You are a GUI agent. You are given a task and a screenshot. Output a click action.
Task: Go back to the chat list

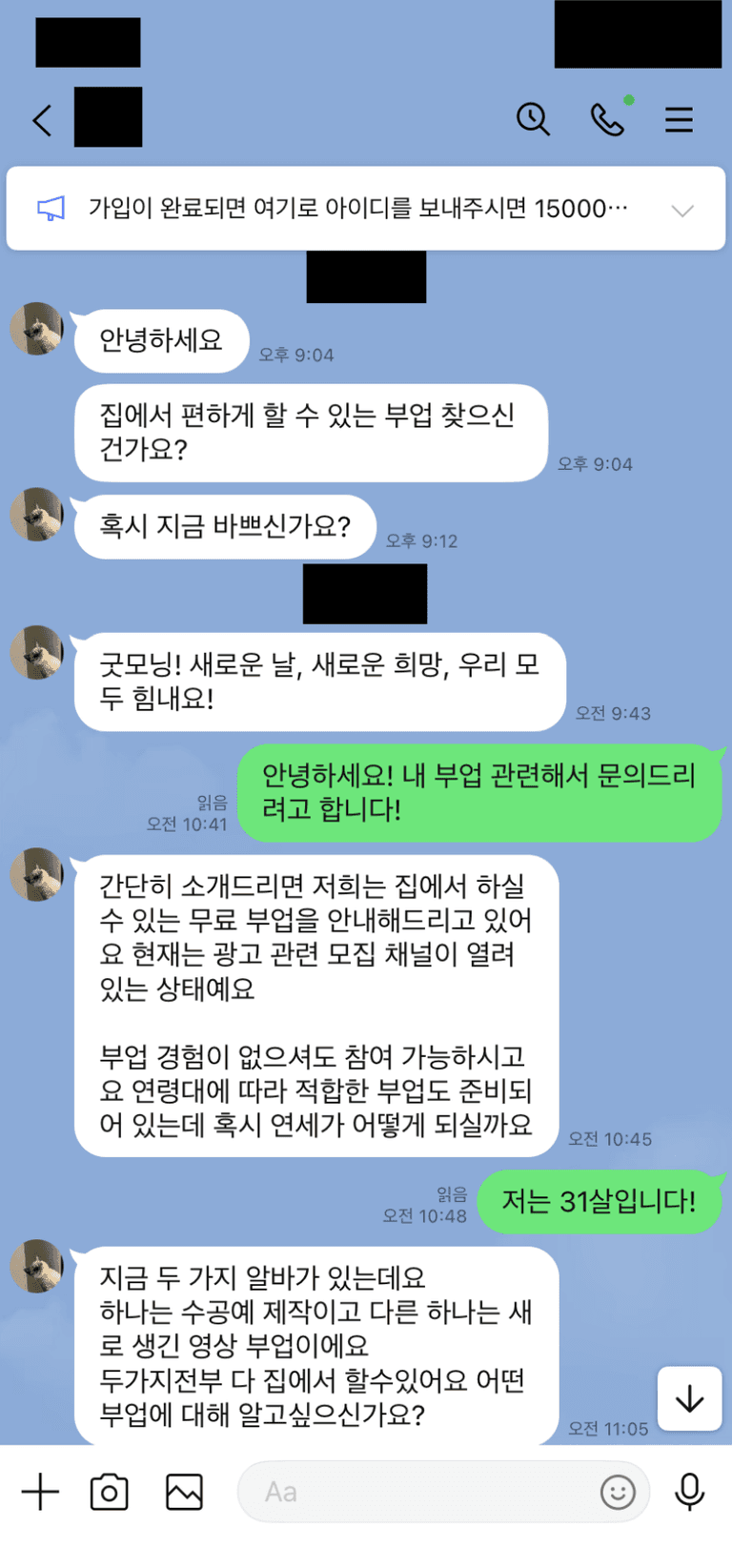[x=42, y=120]
